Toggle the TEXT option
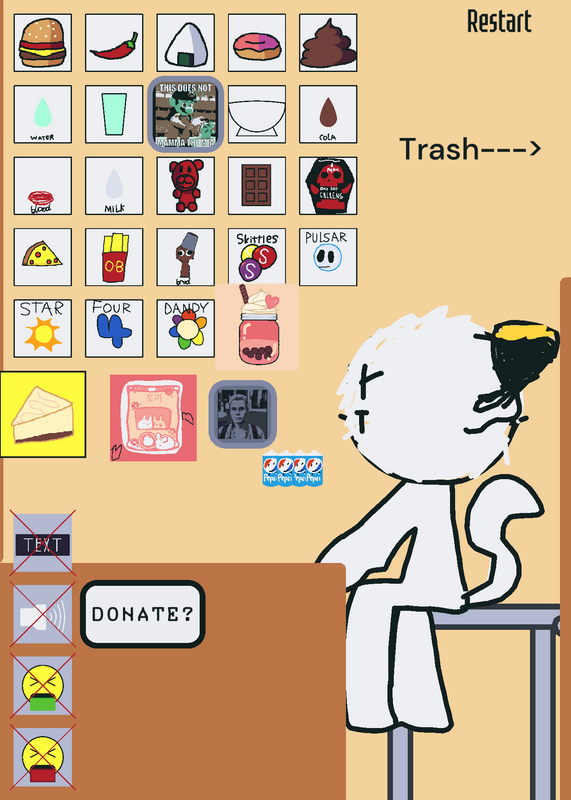The width and height of the screenshot is (571, 800). [43, 543]
